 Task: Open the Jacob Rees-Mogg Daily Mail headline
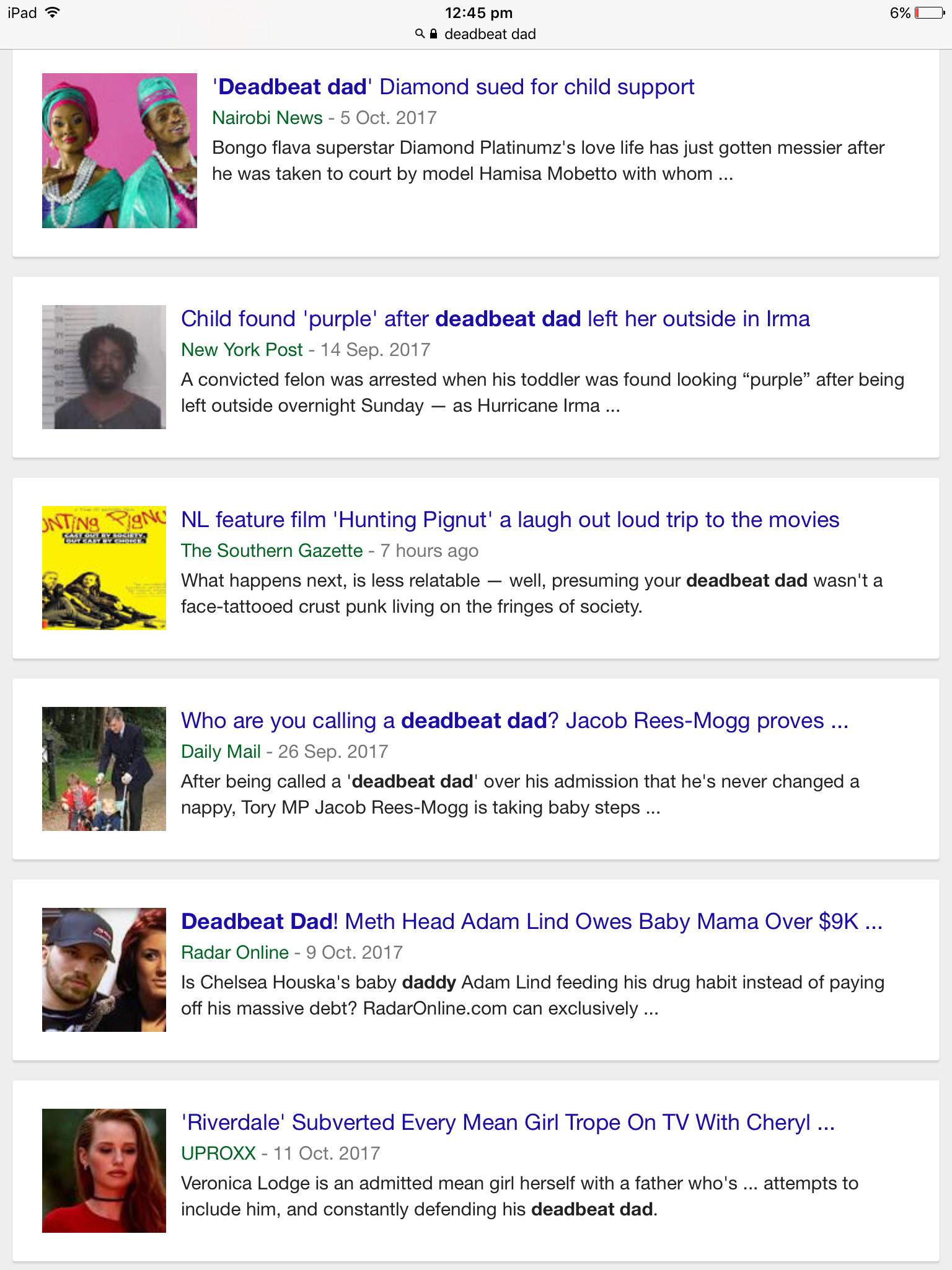tap(514, 721)
